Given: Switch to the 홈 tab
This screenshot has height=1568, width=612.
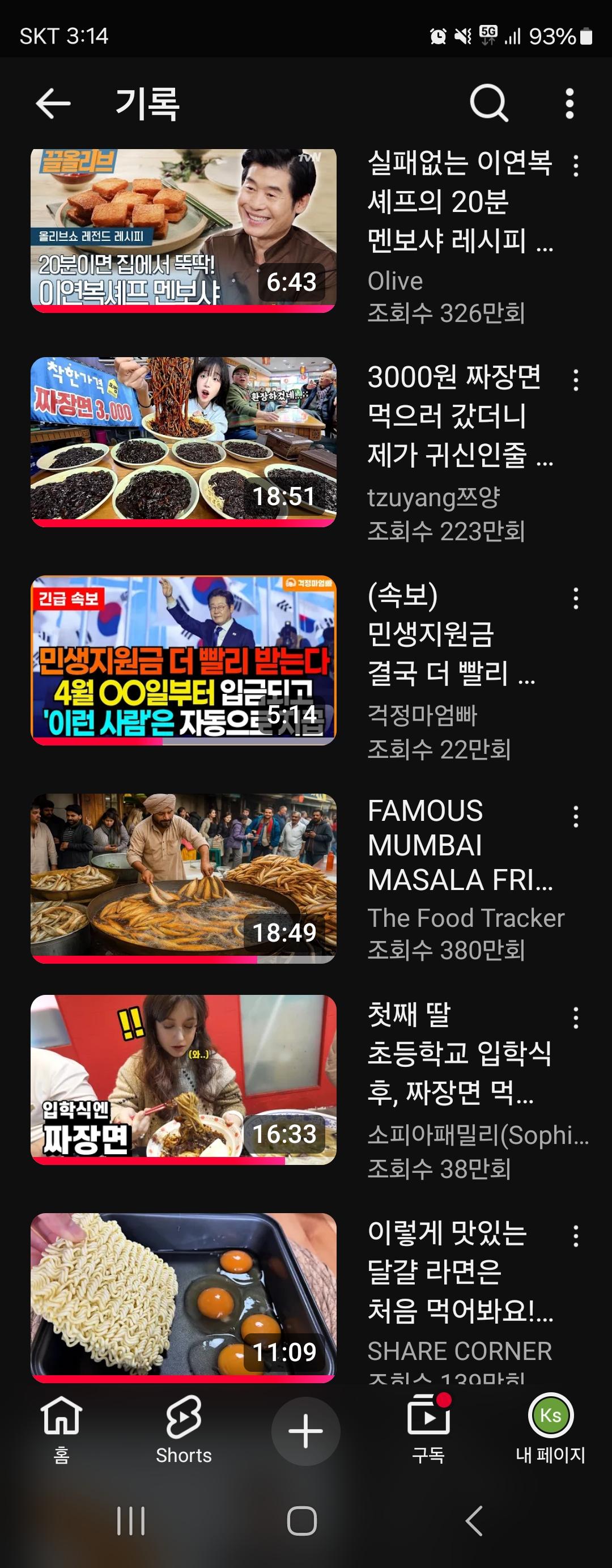Looking at the screenshot, I should [61, 1429].
